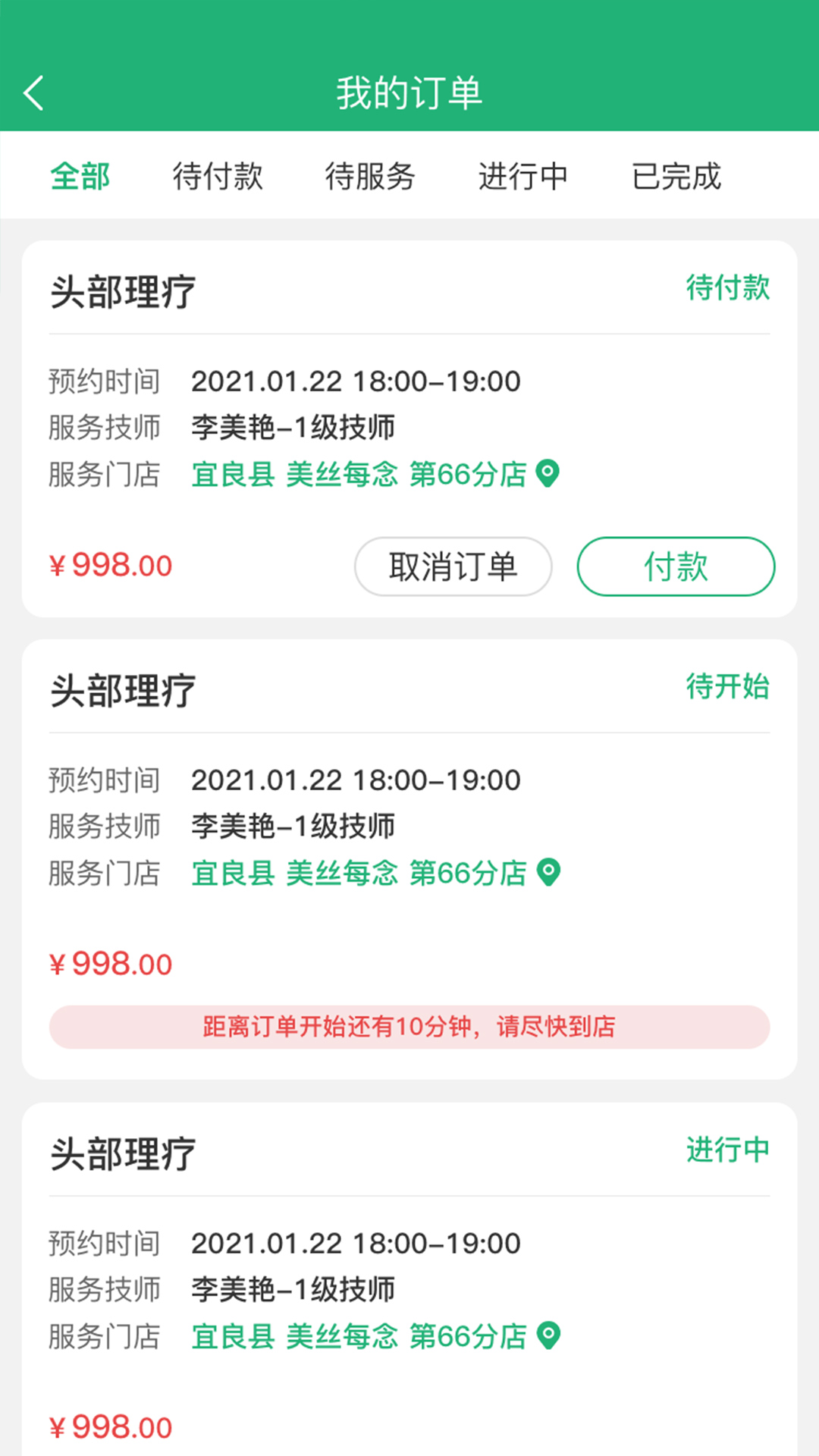Tap the 待开始 status on second order
The height and width of the screenshot is (1456, 819).
pyautogui.click(x=726, y=688)
